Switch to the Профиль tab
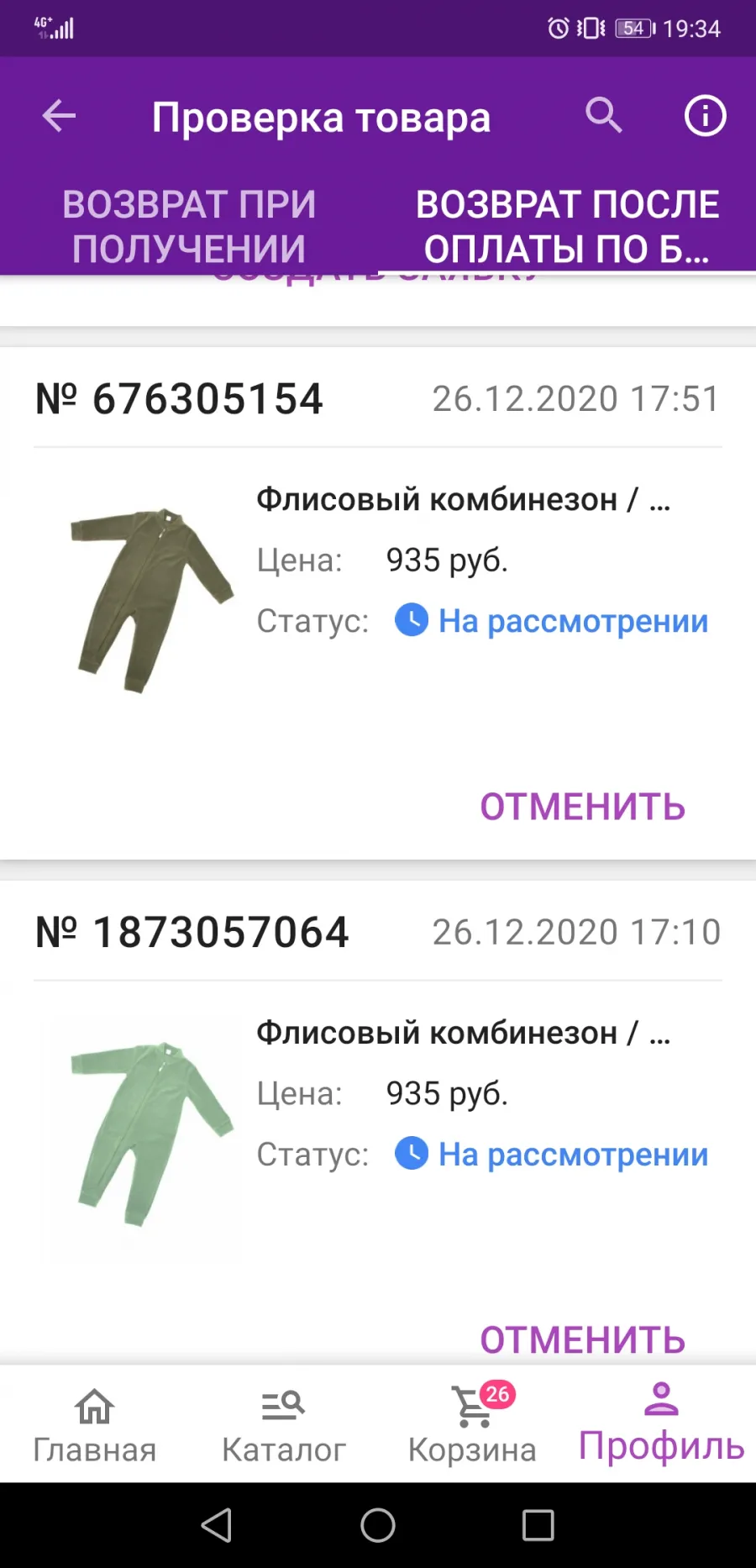 pos(661,1425)
